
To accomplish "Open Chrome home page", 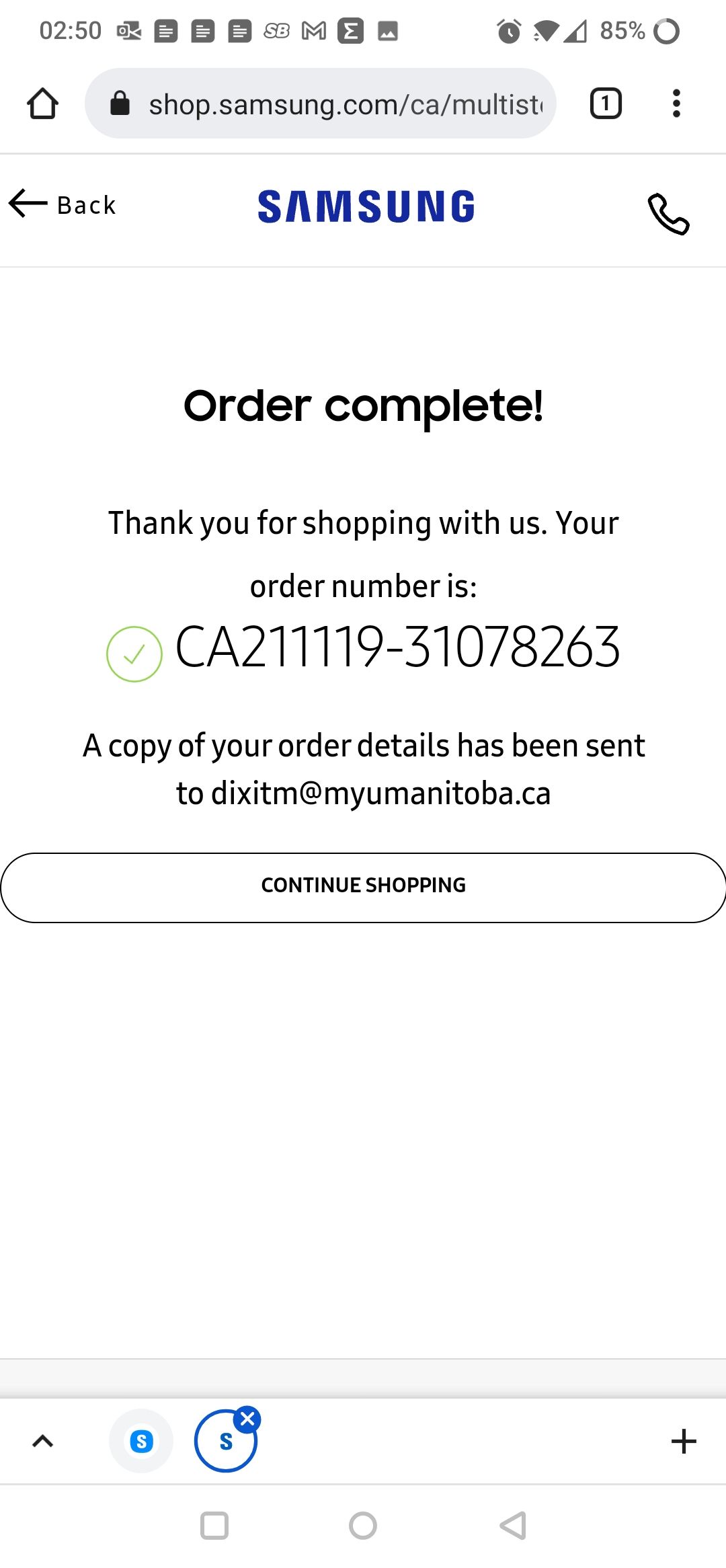I will (x=42, y=103).
